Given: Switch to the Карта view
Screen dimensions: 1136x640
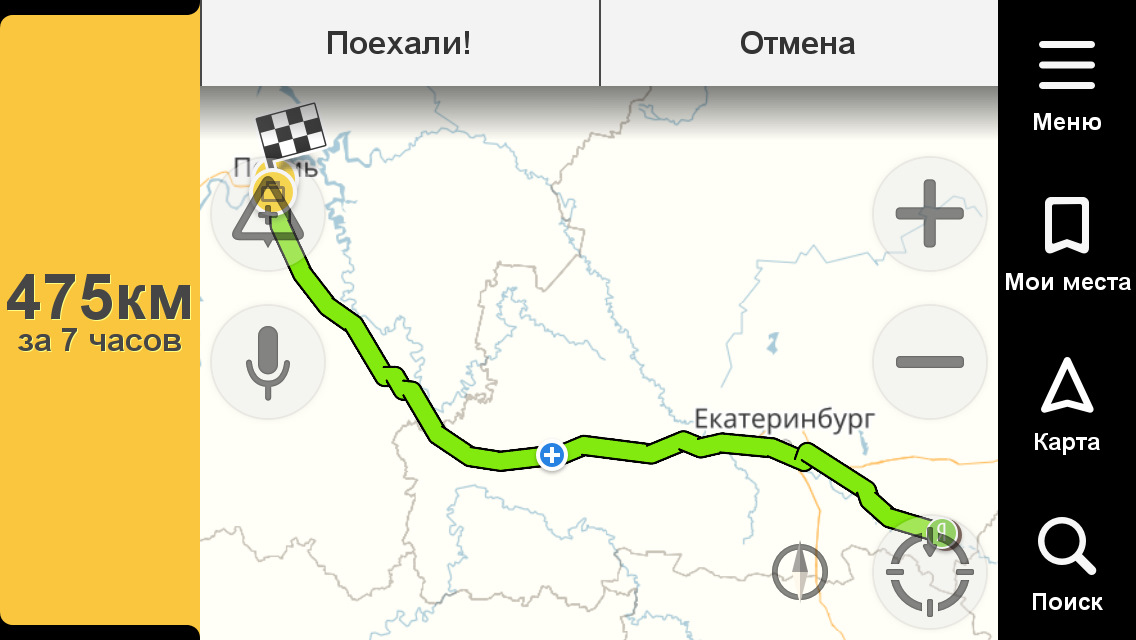Looking at the screenshot, I should click(x=1067, y=405).
